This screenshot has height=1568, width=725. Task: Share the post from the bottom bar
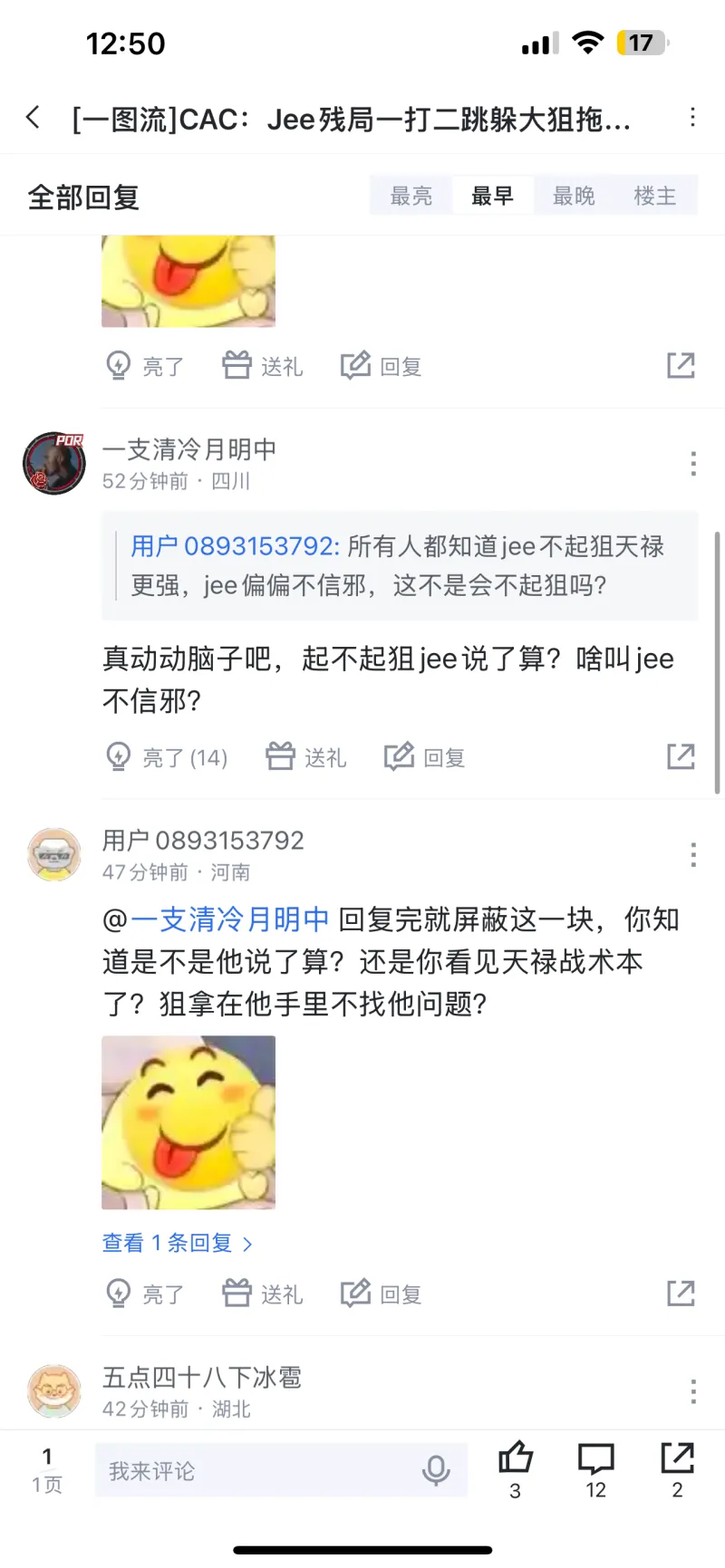[677, 1459]
